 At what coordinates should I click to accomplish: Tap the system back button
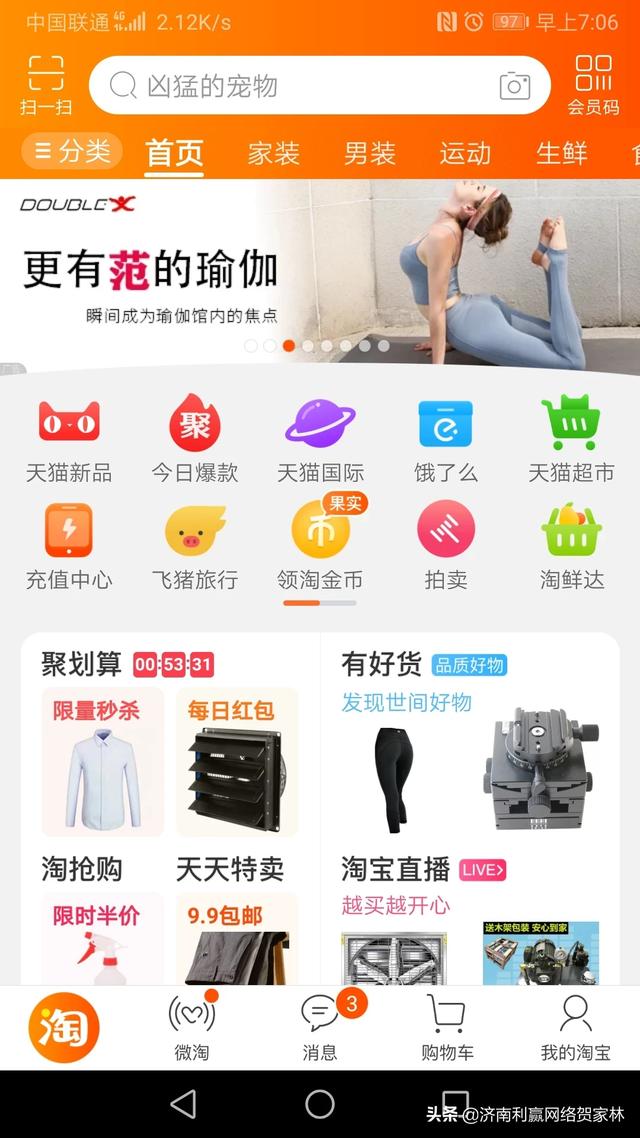coord(183,1104)
